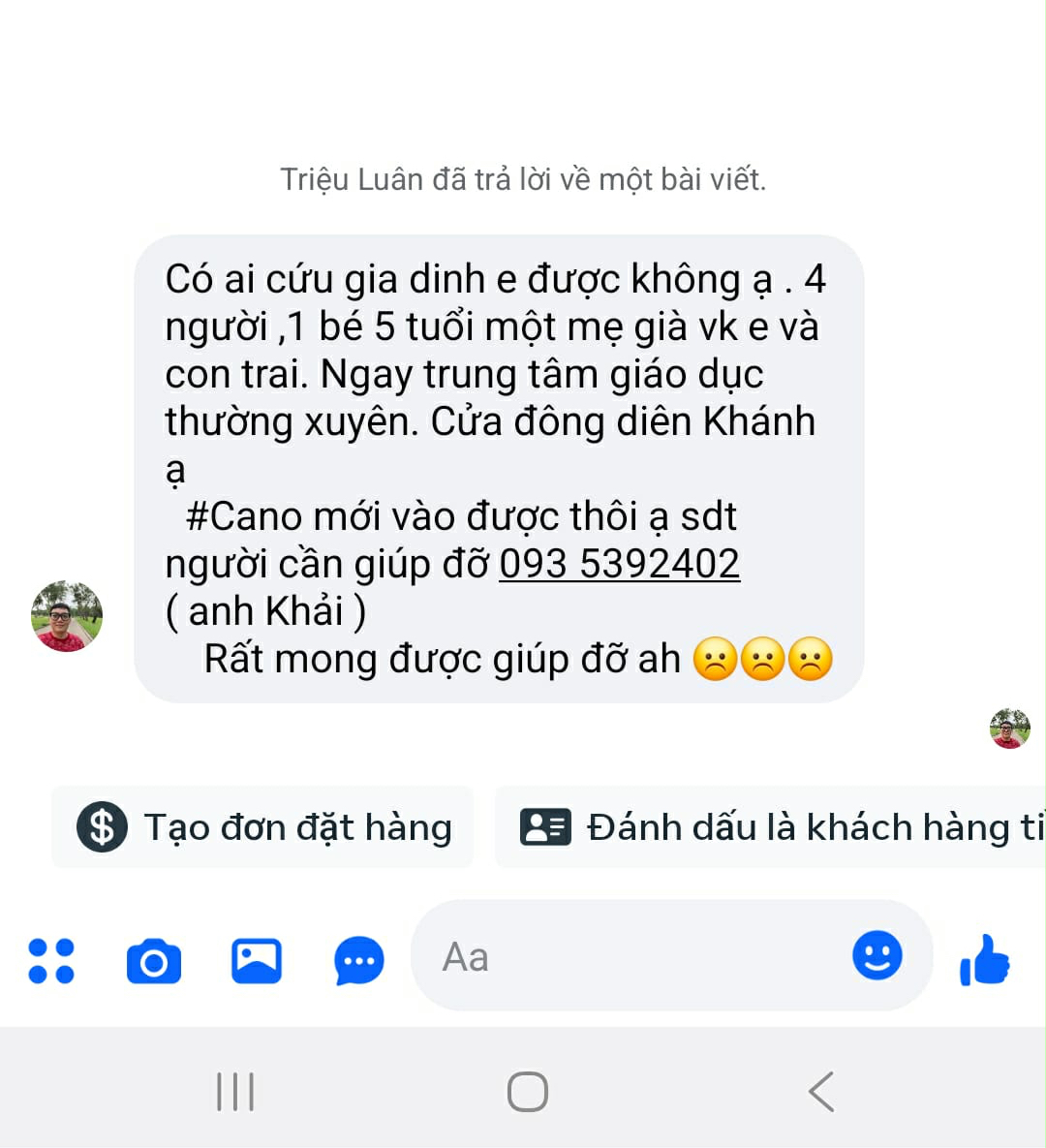Open the camera to take a photo
The width and height of the screenshot is (1046, 1148).
(154, 960)
